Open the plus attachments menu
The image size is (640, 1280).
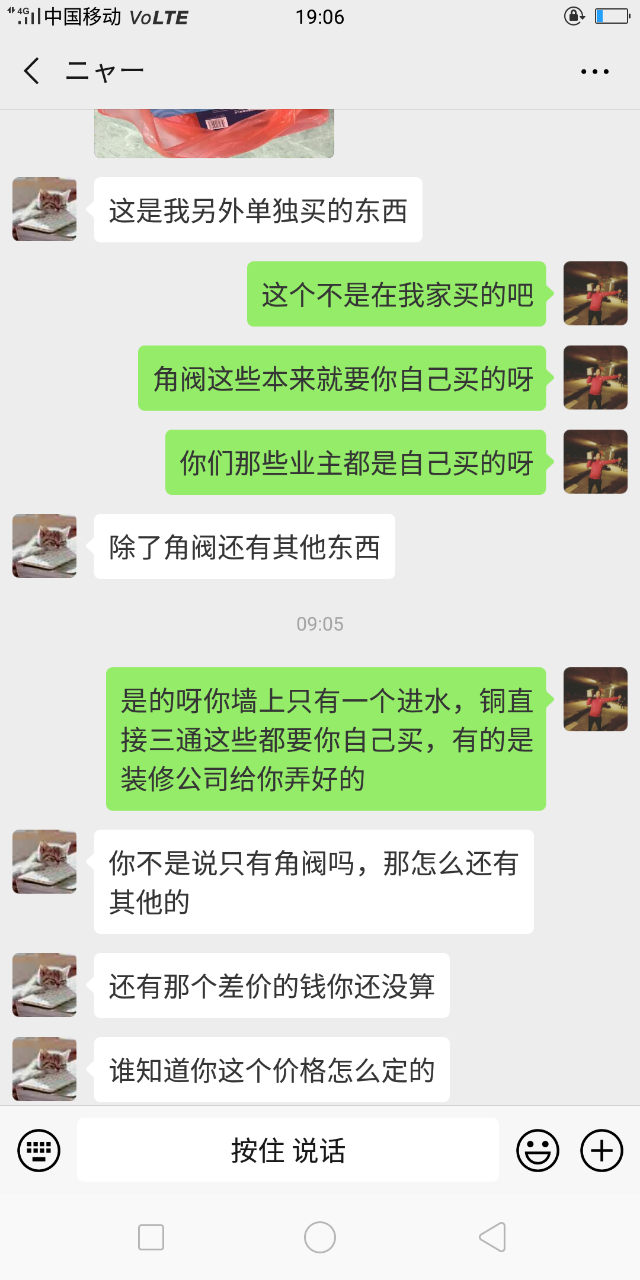601,1150
